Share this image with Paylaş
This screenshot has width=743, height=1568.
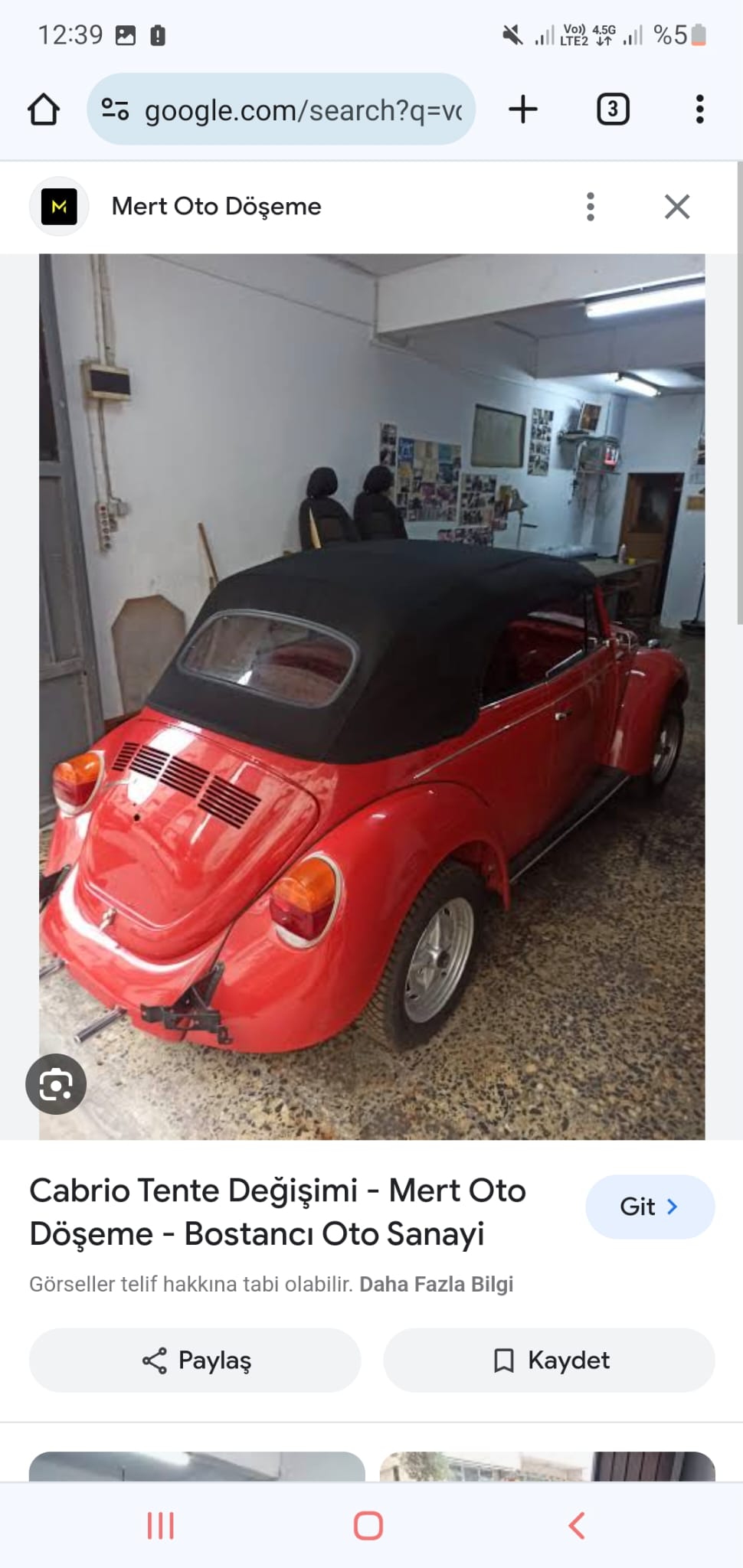pyautogui.click(x=195, y=1361)
